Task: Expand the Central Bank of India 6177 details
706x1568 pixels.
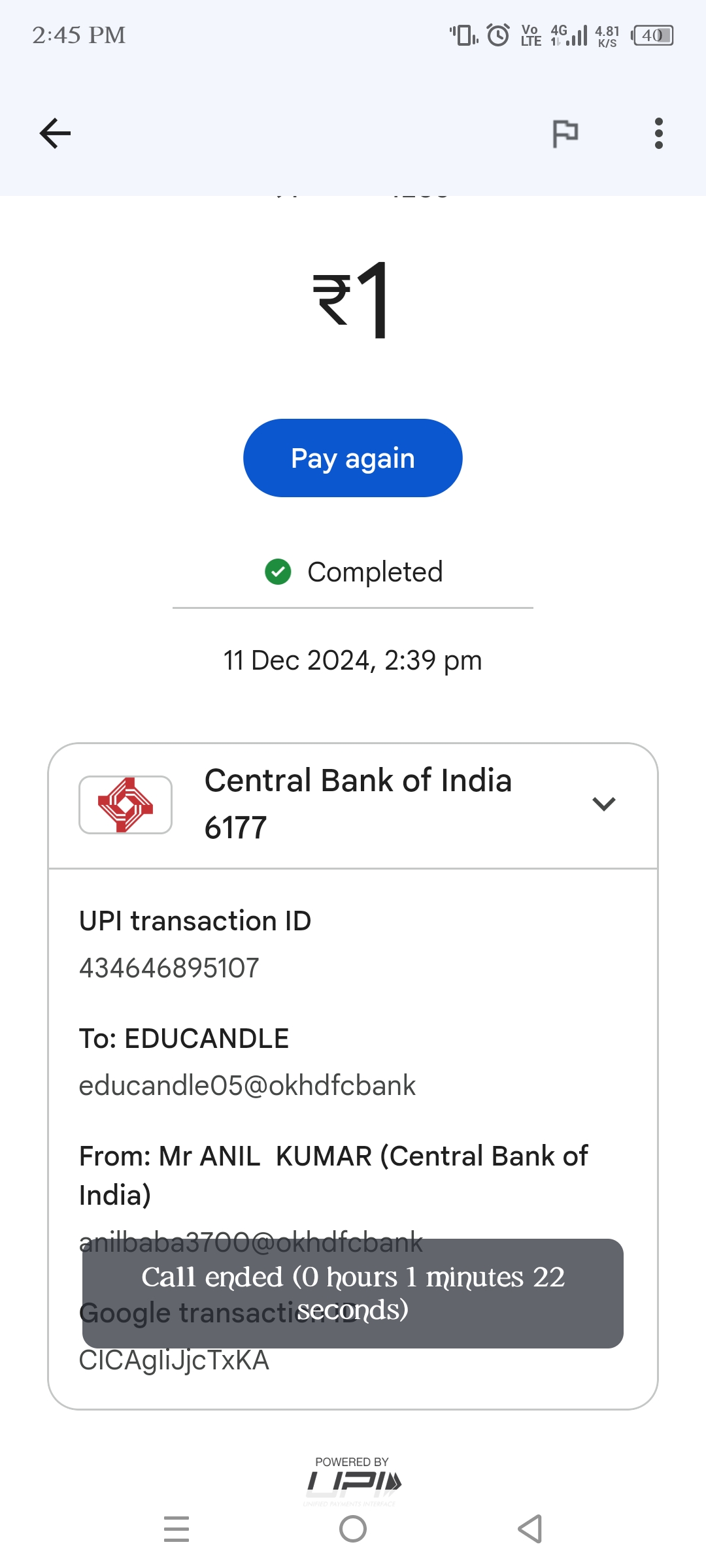Action: tap(603, 804)
